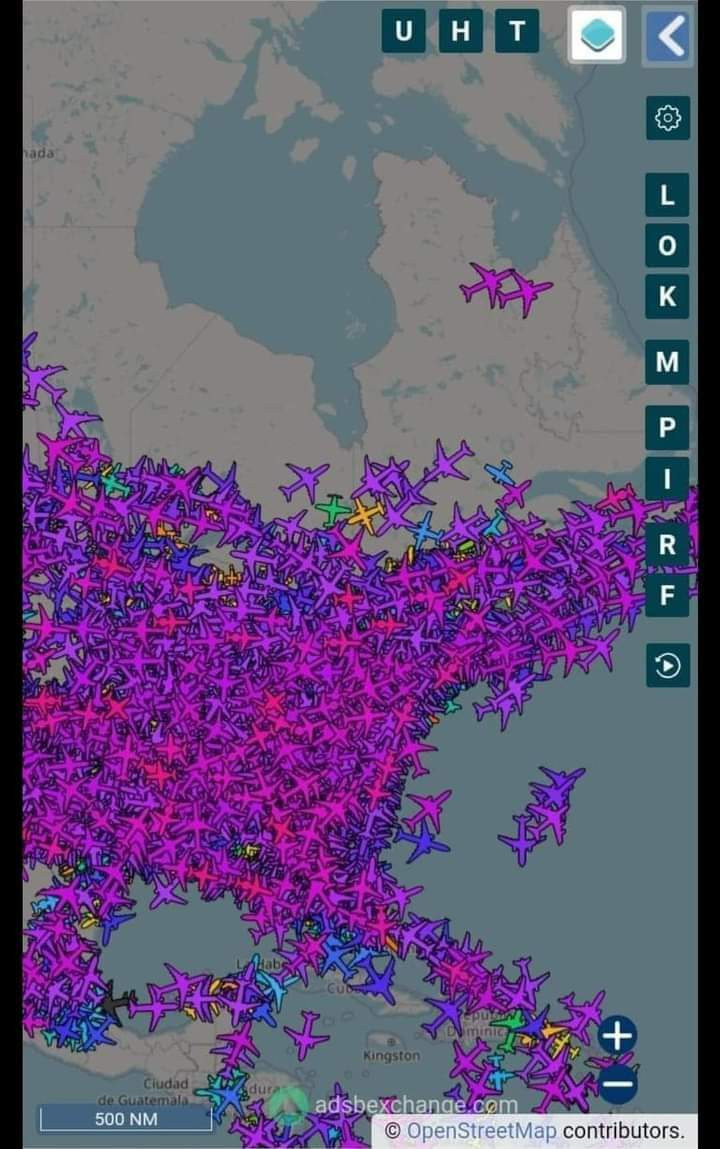The width and height of the screenshot is (720, 1149).
Task: Tap the L map button
Action: 667,195
